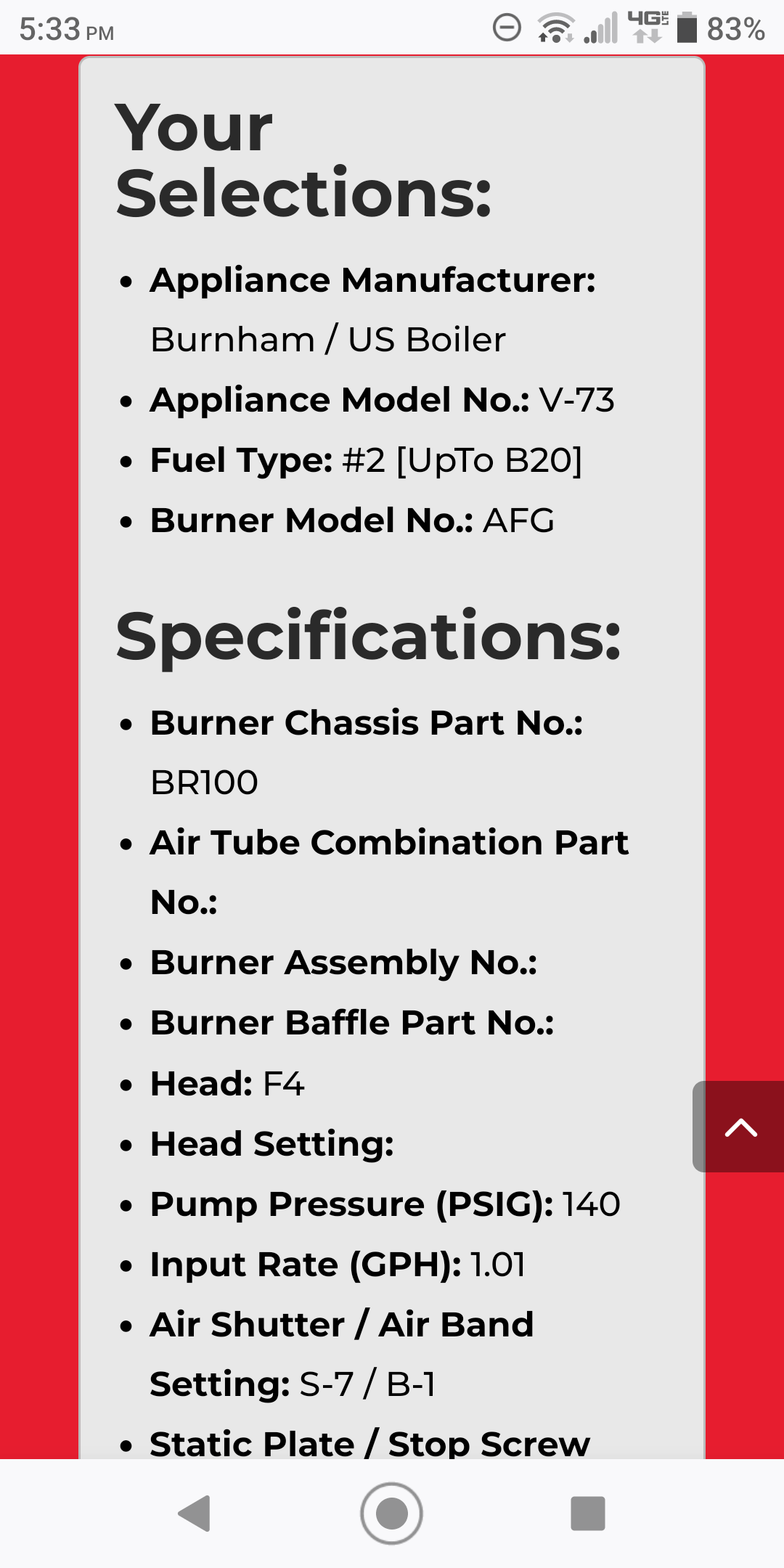Tap the scroll-to-top arrow button
Image resolution: width=784 pixels, height=1568 pixels.
740,1127
